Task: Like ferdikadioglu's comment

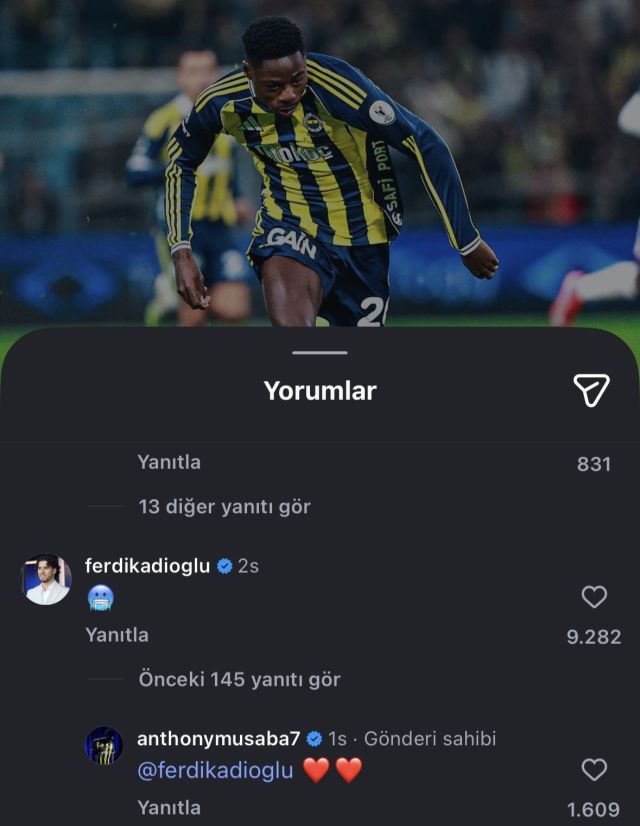Action: (594, 597)
